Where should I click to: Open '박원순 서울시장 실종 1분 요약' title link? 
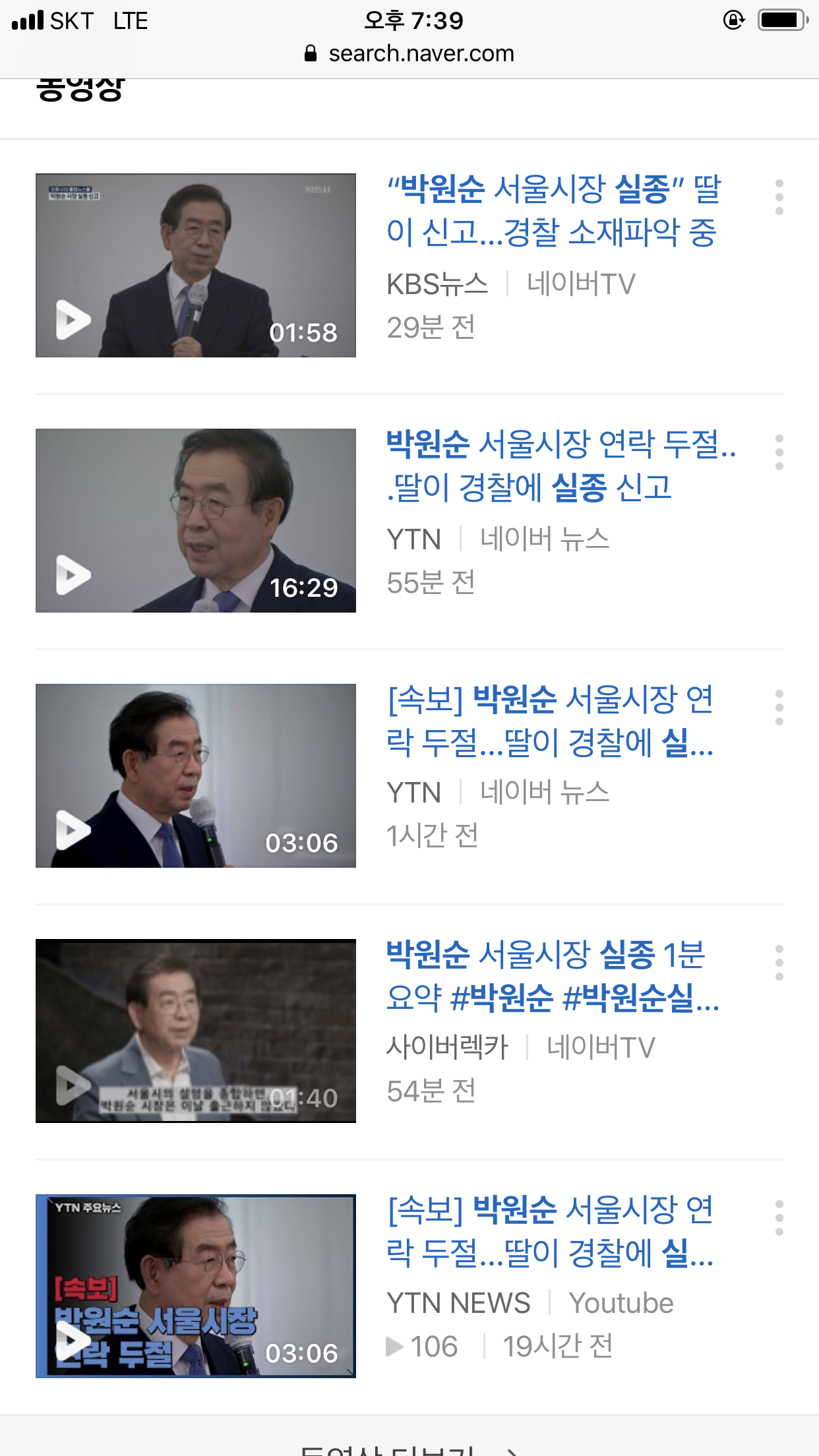coord(553,976)
